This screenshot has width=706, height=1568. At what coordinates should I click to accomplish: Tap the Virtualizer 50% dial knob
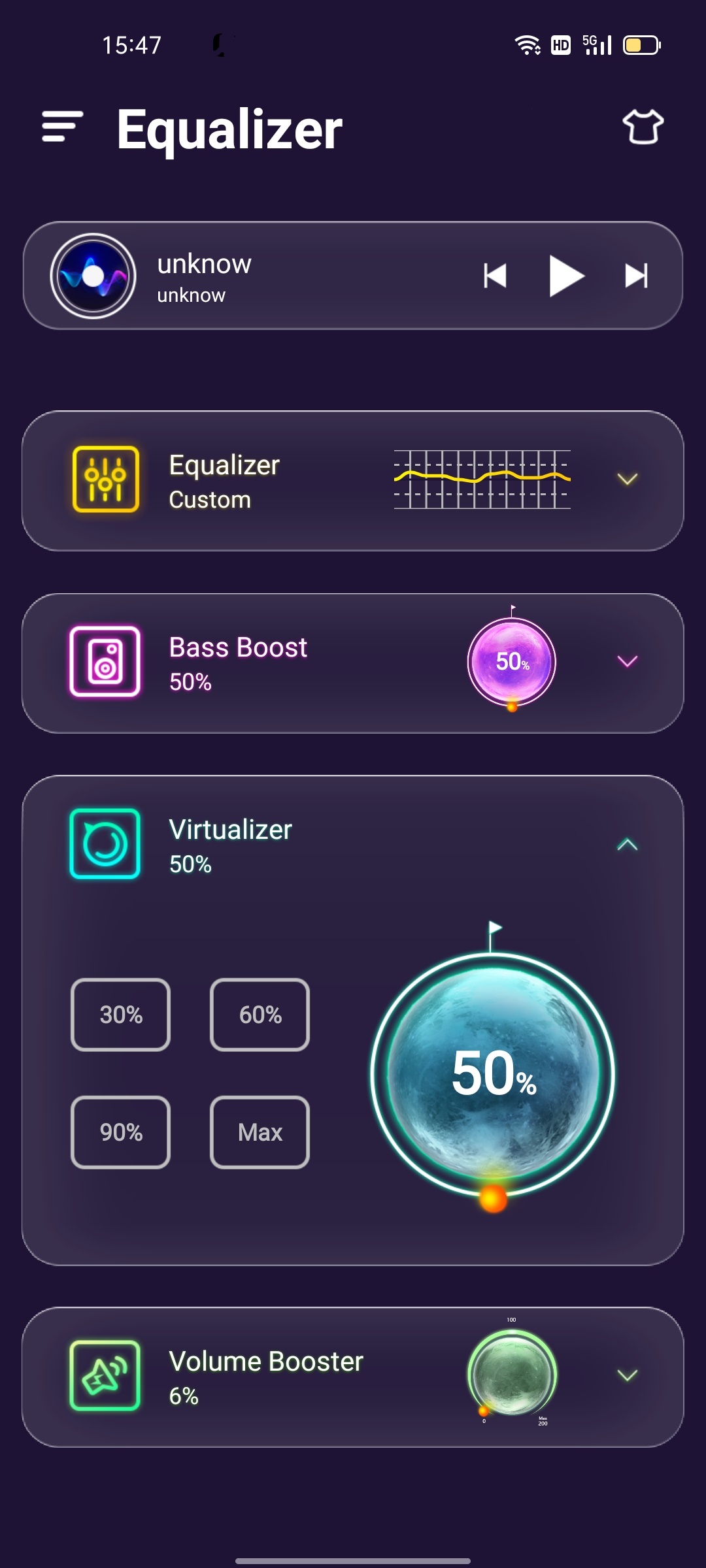493,1075
